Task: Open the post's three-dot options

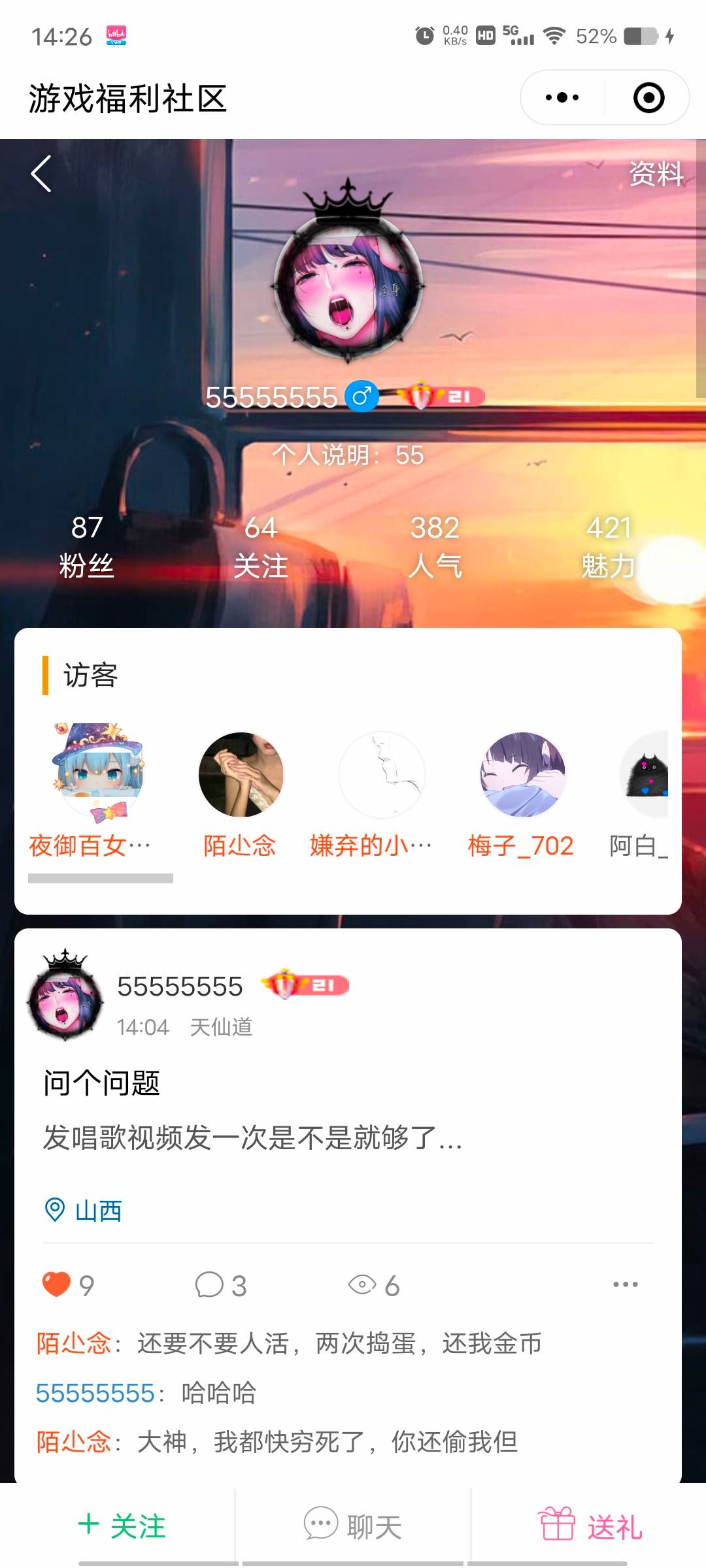Action: pos(625,1284)
